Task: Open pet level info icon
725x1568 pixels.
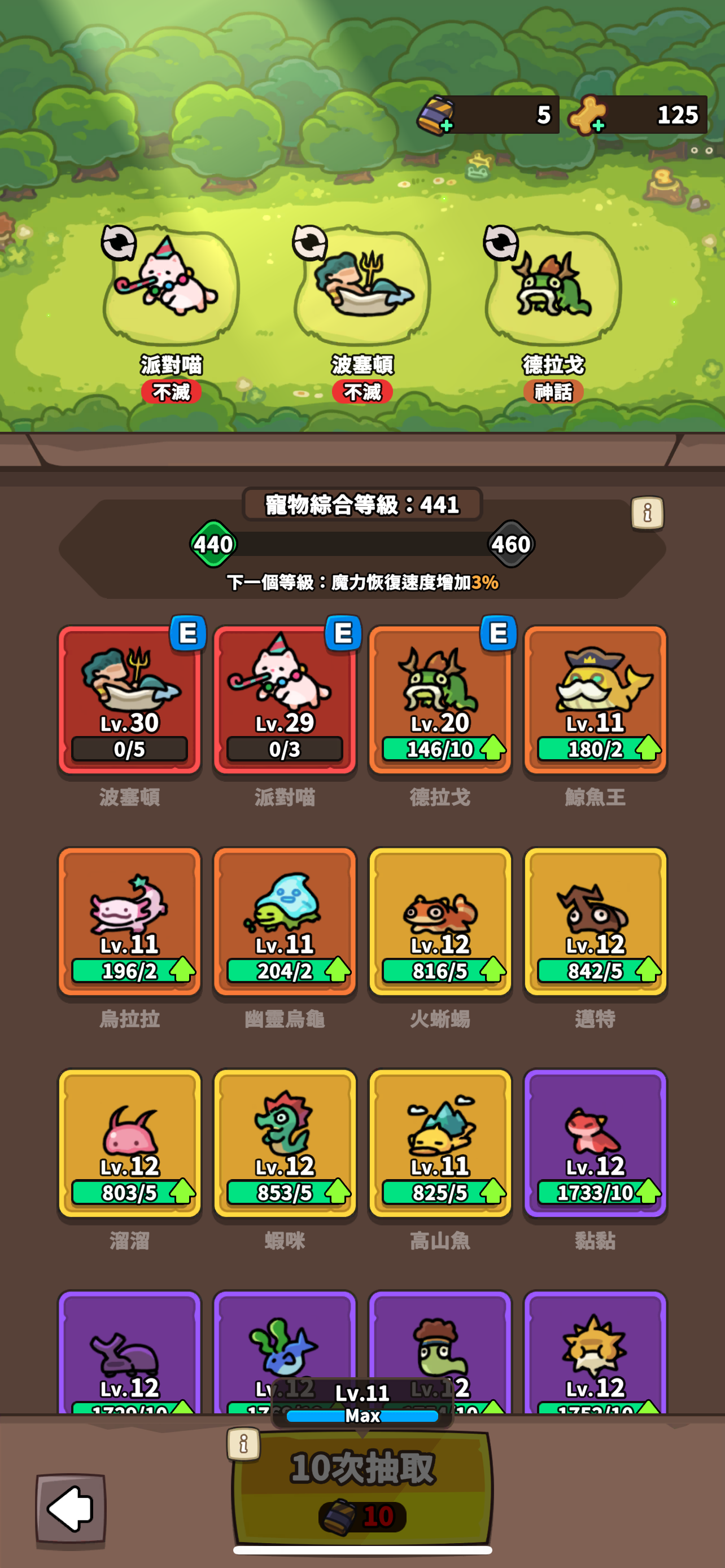Action: [x=647, y=513]
